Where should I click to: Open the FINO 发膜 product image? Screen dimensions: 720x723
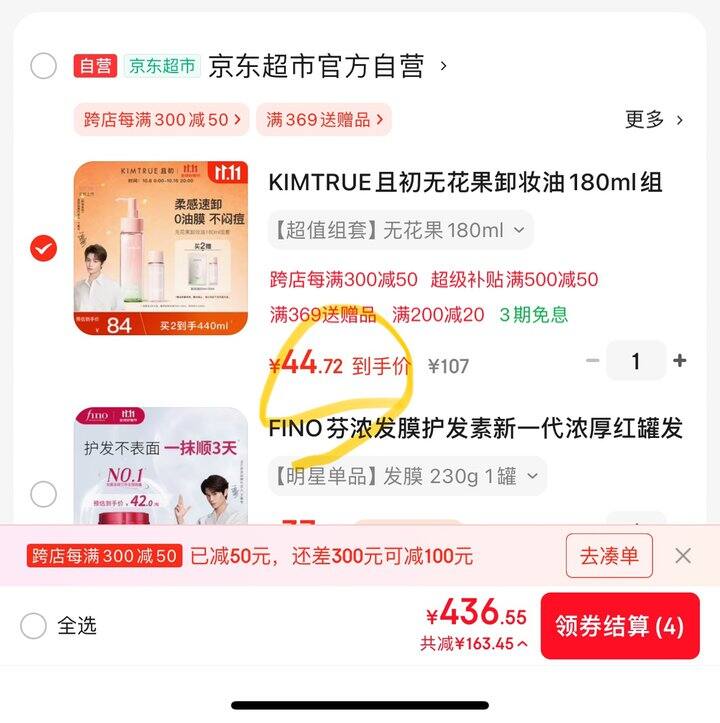(x=160, y=465)
